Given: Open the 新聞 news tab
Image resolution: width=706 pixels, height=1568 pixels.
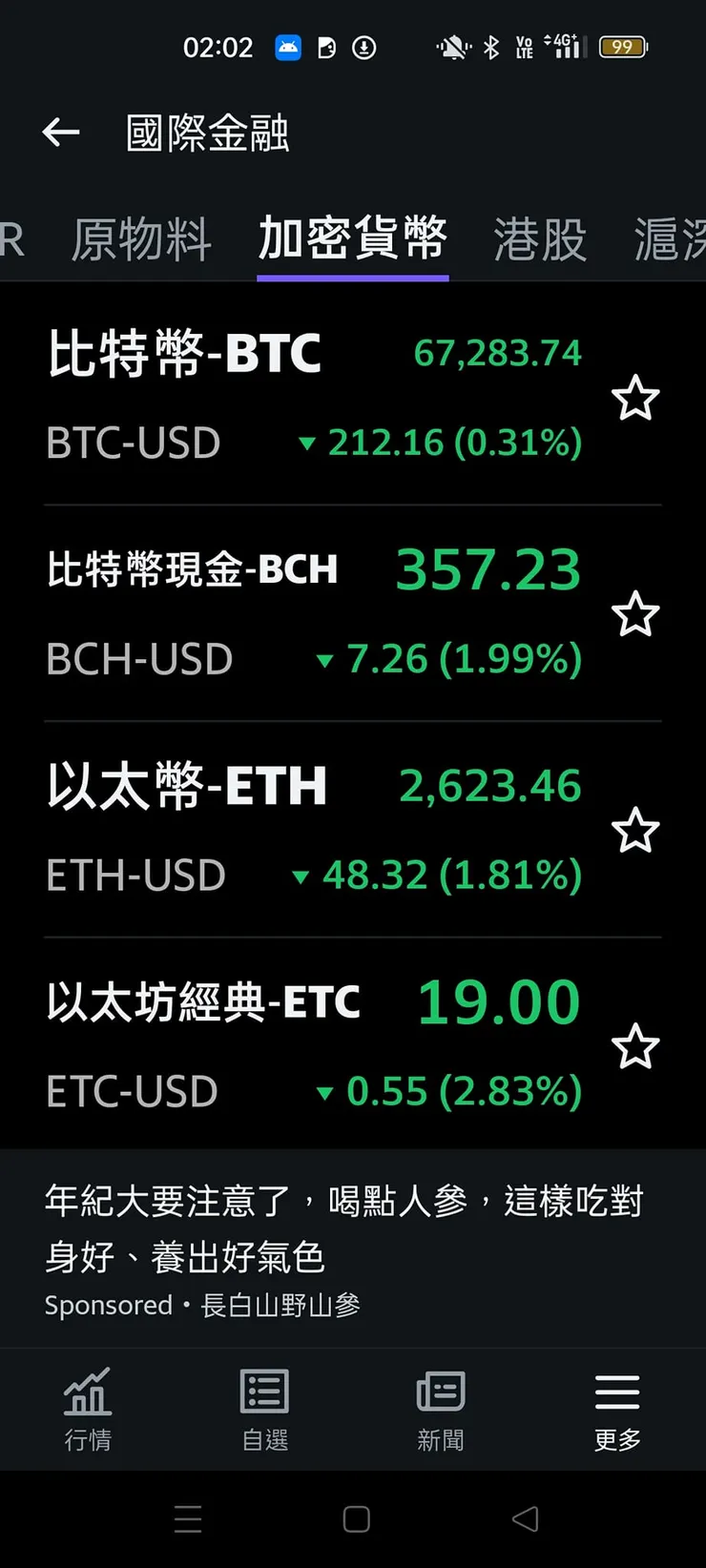Looking at the screenshot, I should 441,1409.
